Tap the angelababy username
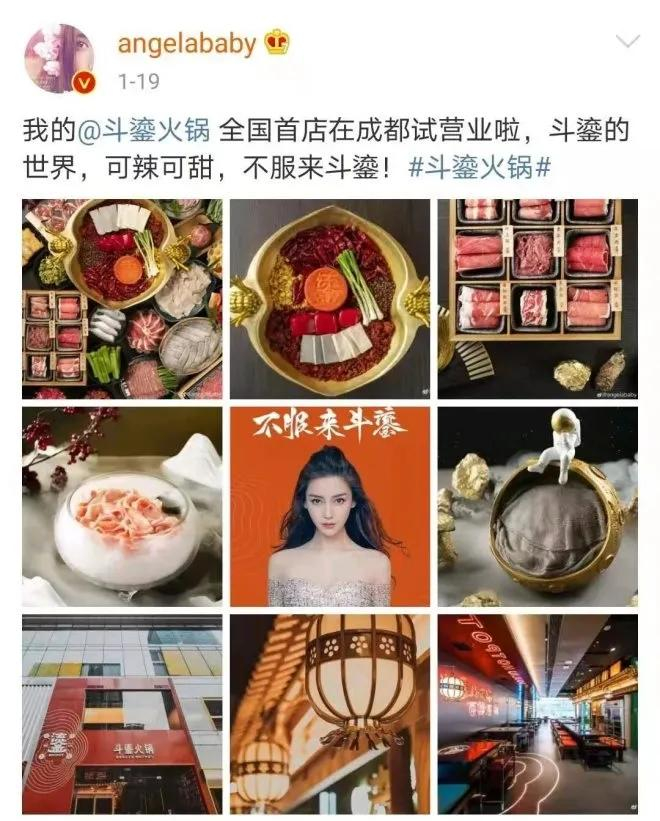 coord(188,43)
